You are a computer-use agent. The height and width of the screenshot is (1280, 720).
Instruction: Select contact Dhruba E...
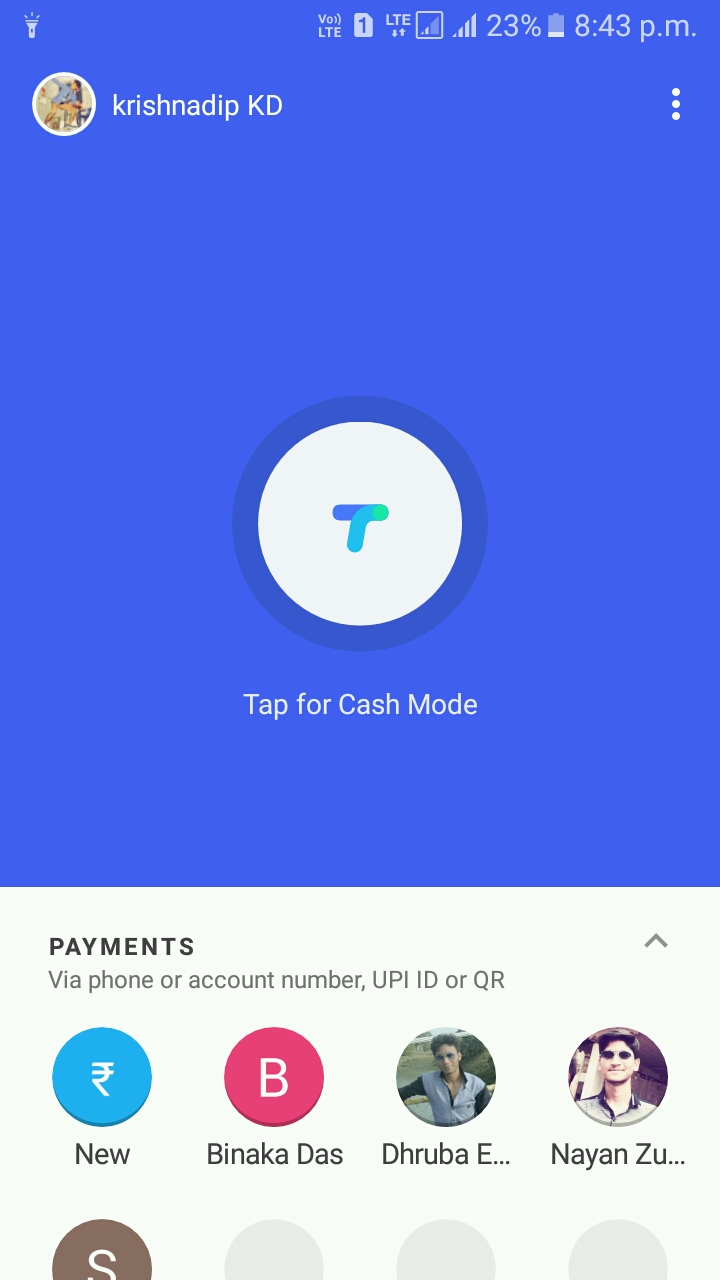pos(446,1077)
